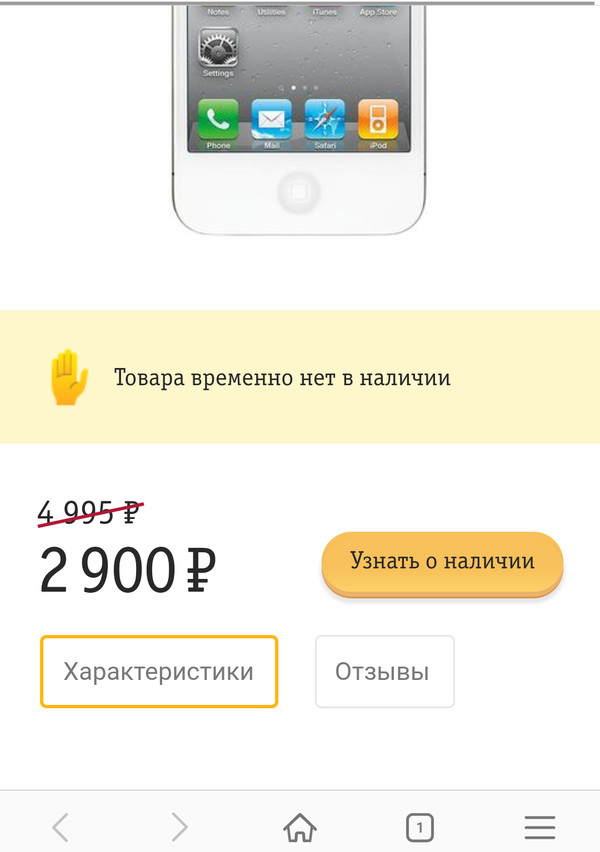Tap the "Узнать о наличии" button
The height and width of the screenshot is (852, 600).
[x=442, y=562]
